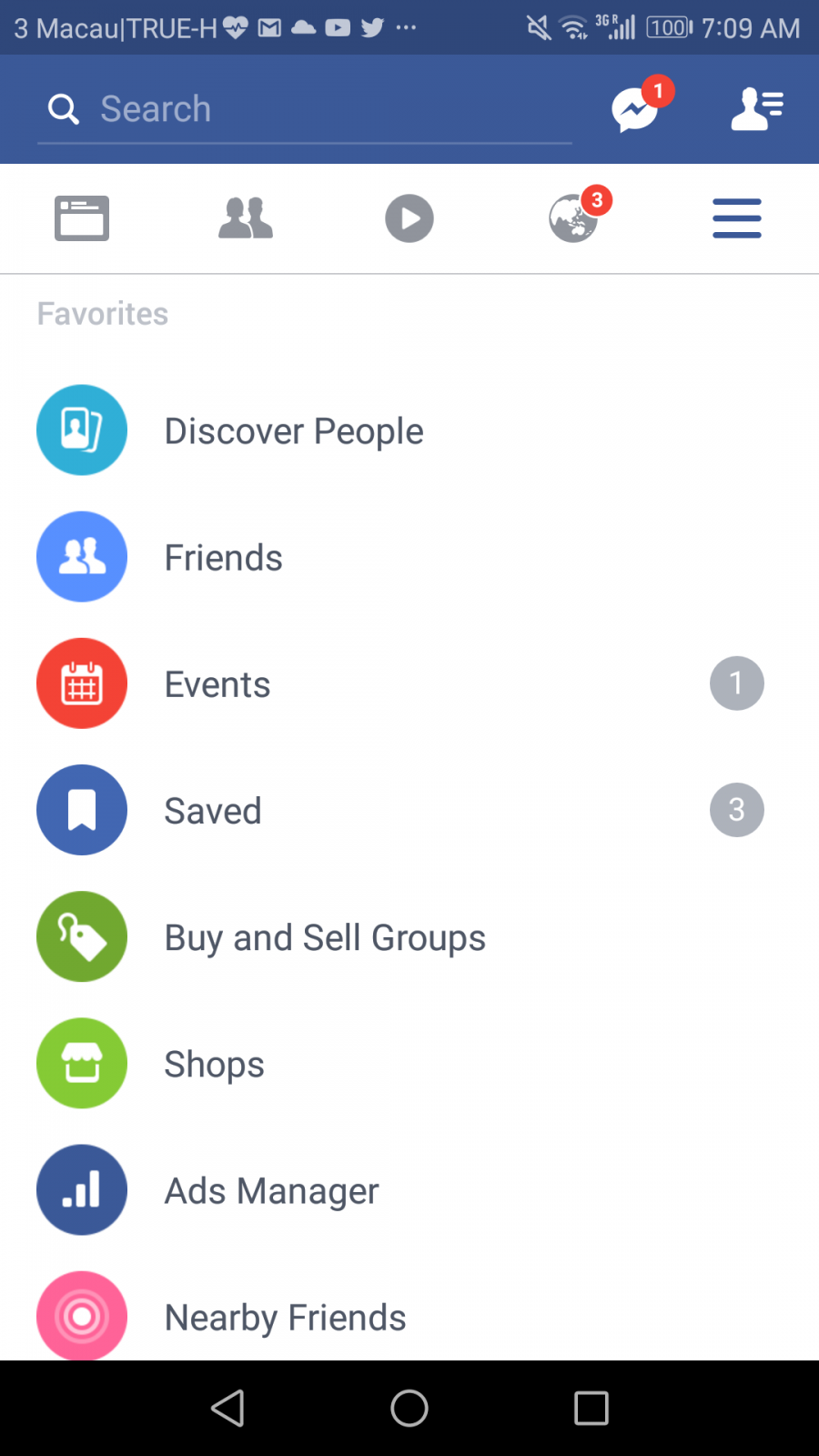
Task: Switch to the News Feed tab
Action: tap(82, 218)
